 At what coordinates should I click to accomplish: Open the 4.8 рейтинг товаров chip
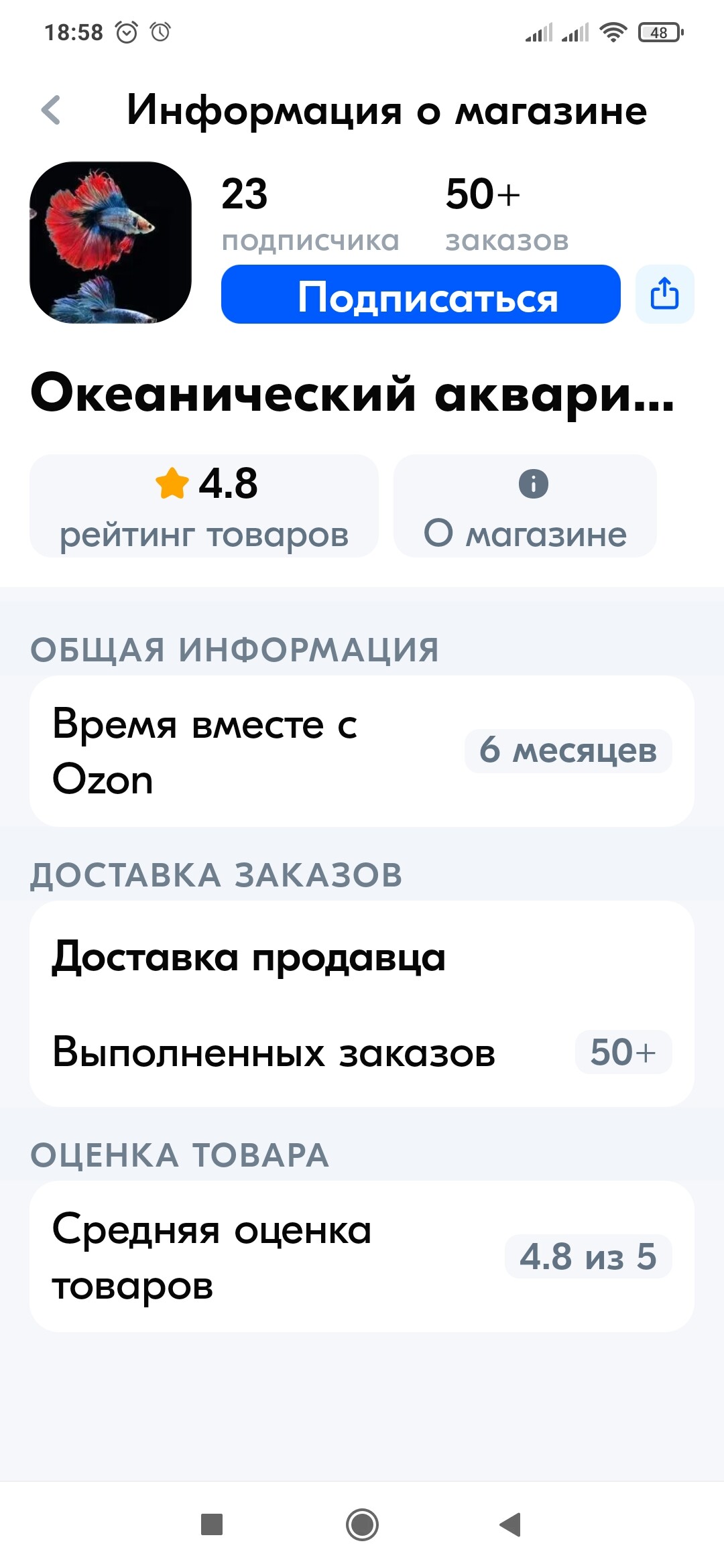[x=204, y=506]
